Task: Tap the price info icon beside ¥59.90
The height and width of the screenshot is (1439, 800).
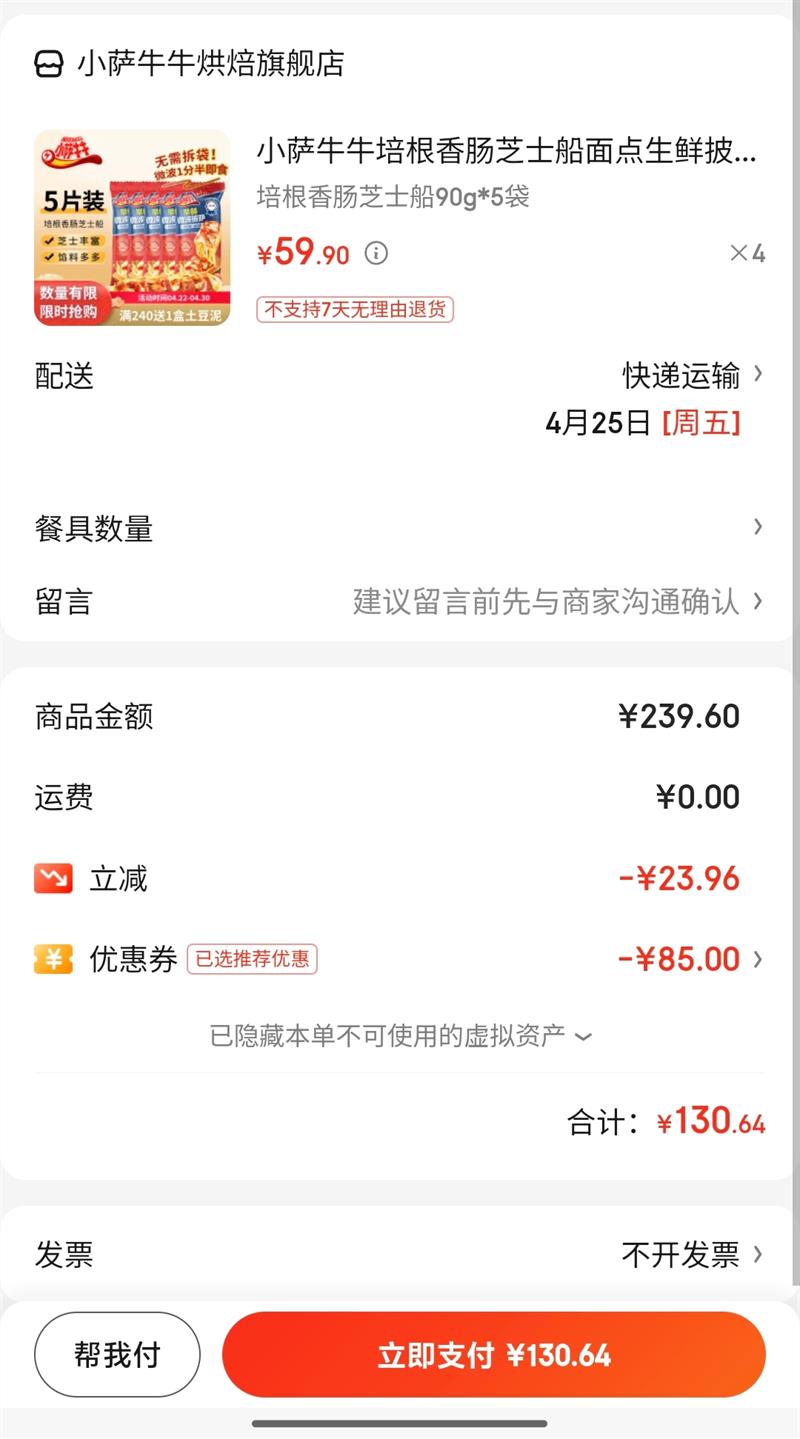Action: coord(376,253)
